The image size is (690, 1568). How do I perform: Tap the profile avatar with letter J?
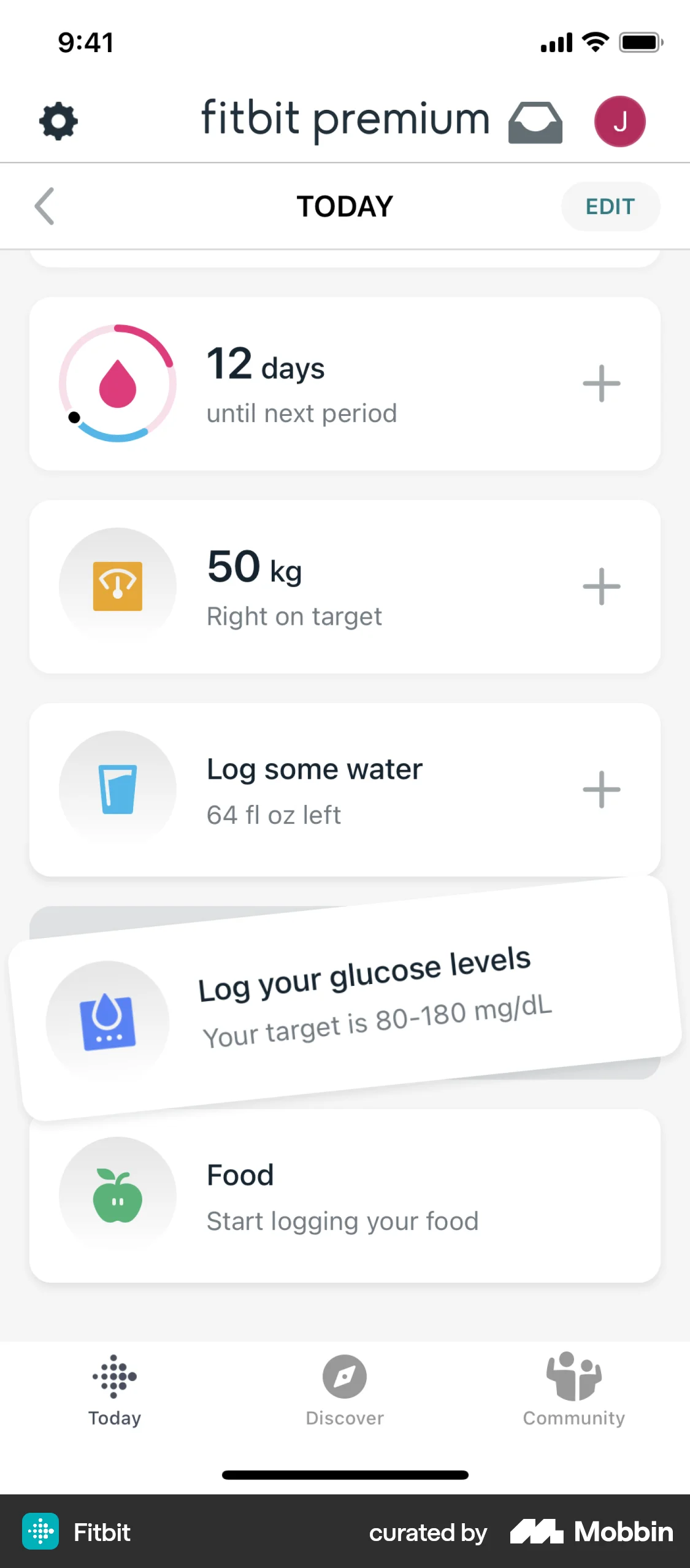click(620, 120)
